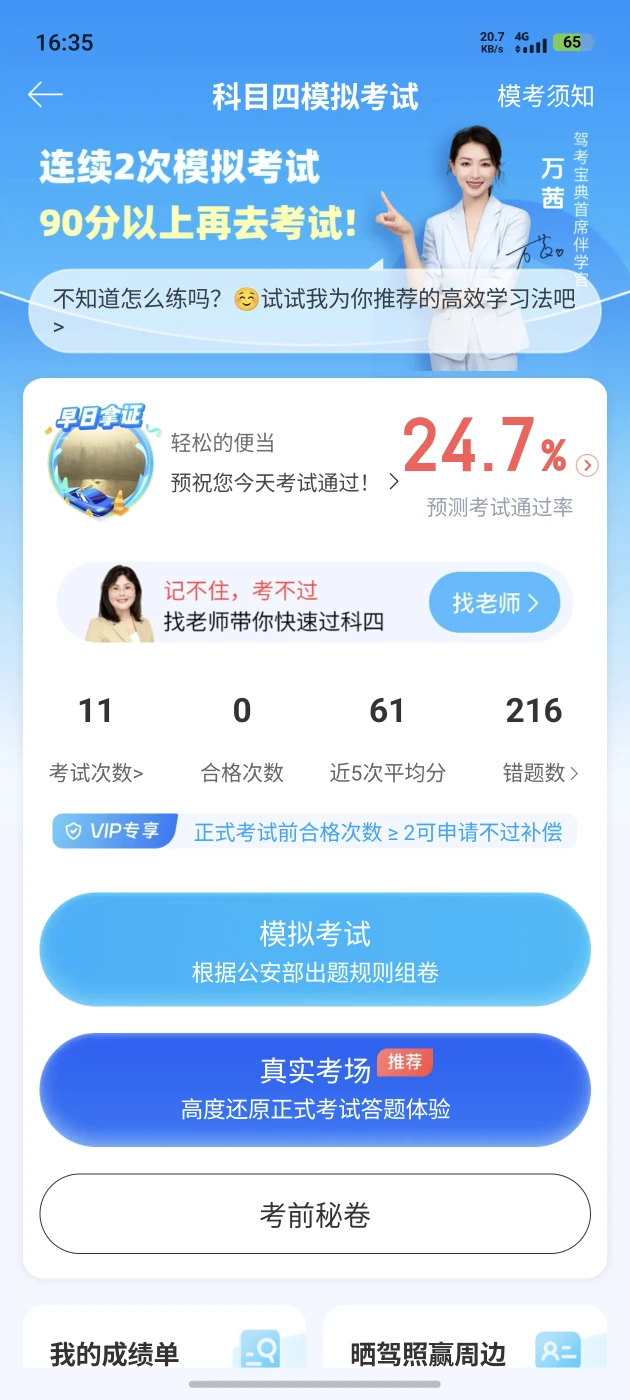Go back using the top-left arrow

point(45,95)
